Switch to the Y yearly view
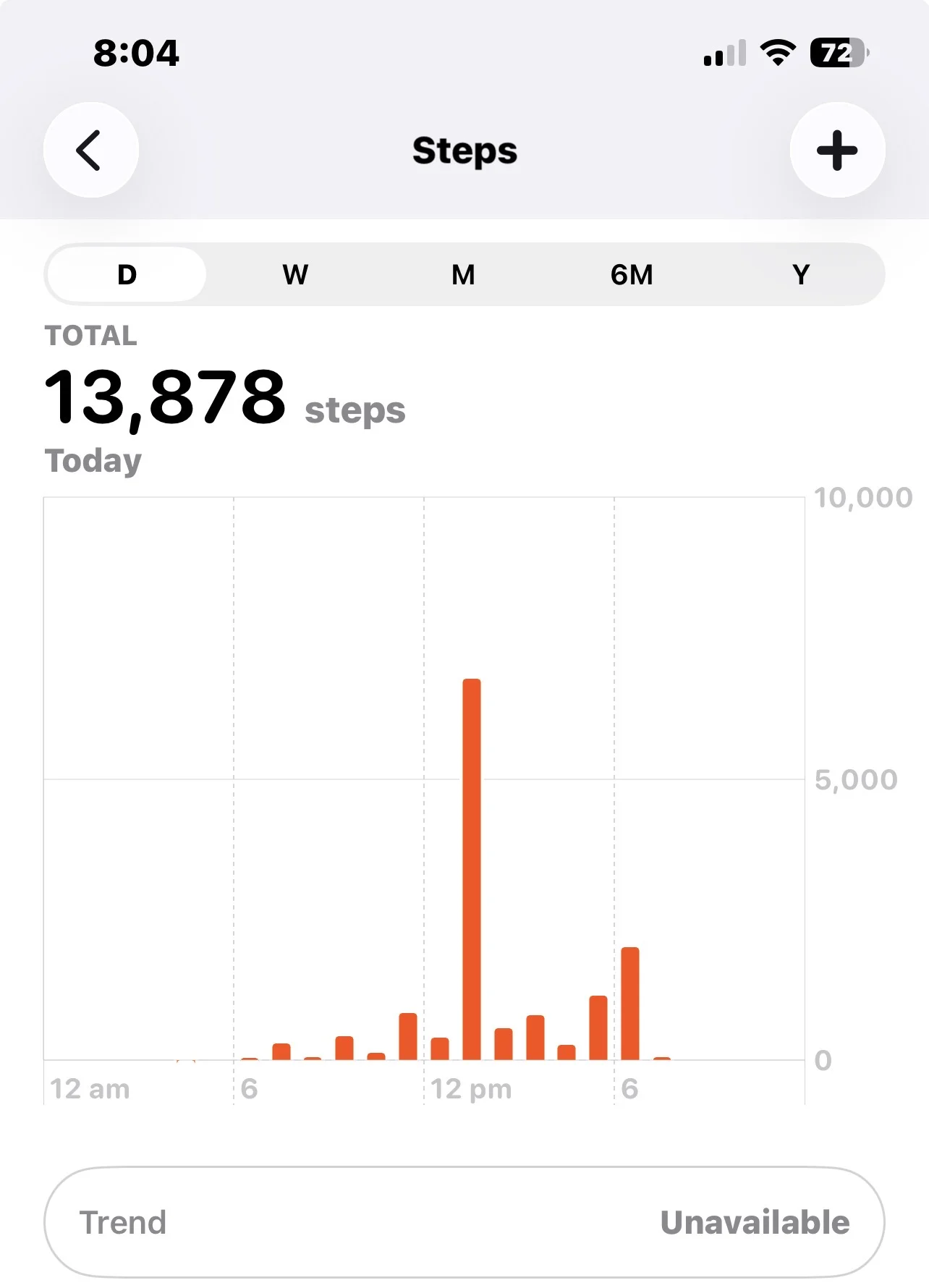 tap(801, 275)
